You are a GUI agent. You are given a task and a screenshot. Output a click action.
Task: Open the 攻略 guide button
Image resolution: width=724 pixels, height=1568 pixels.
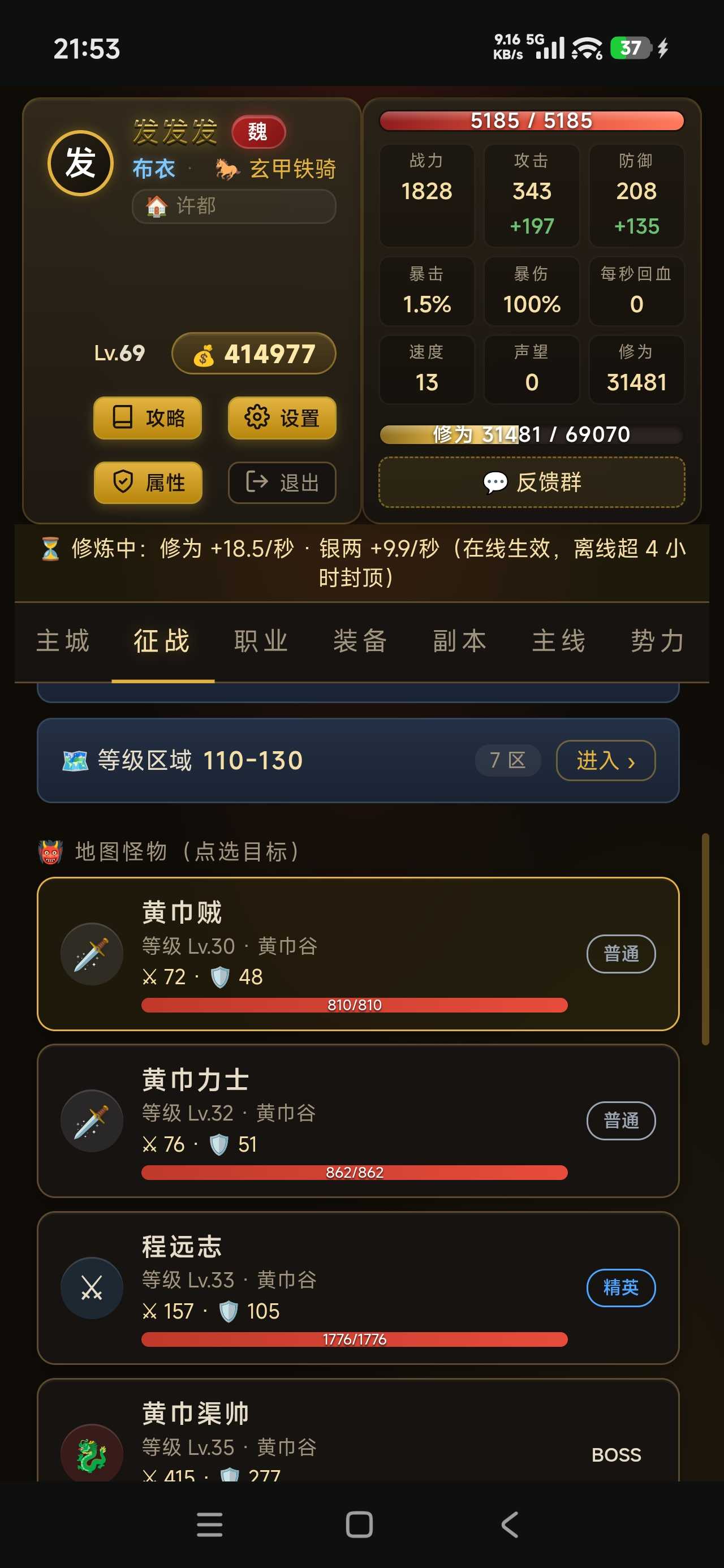click(148, 417)
